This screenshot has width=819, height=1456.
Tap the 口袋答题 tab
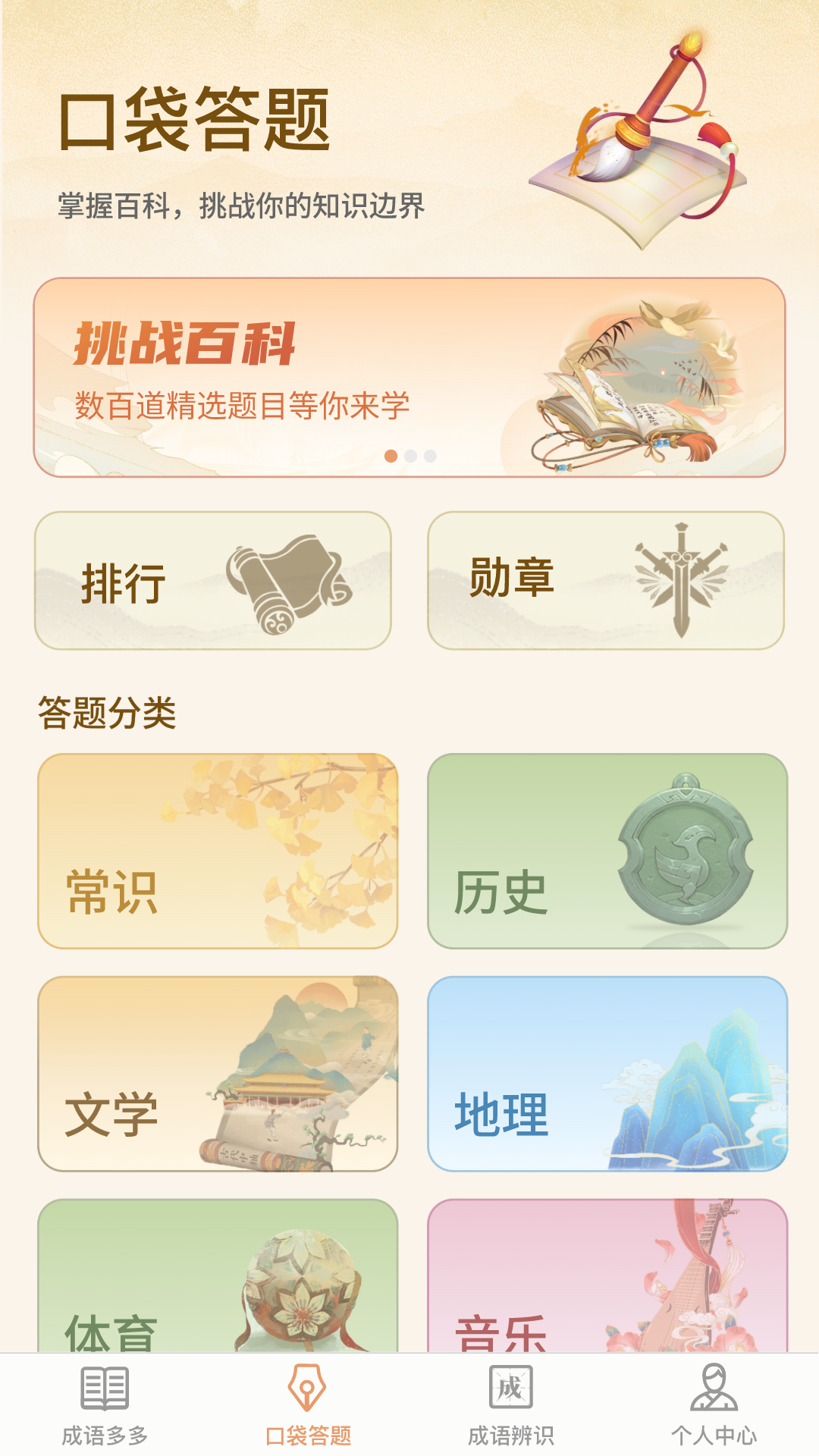(x=308, y=1404)
